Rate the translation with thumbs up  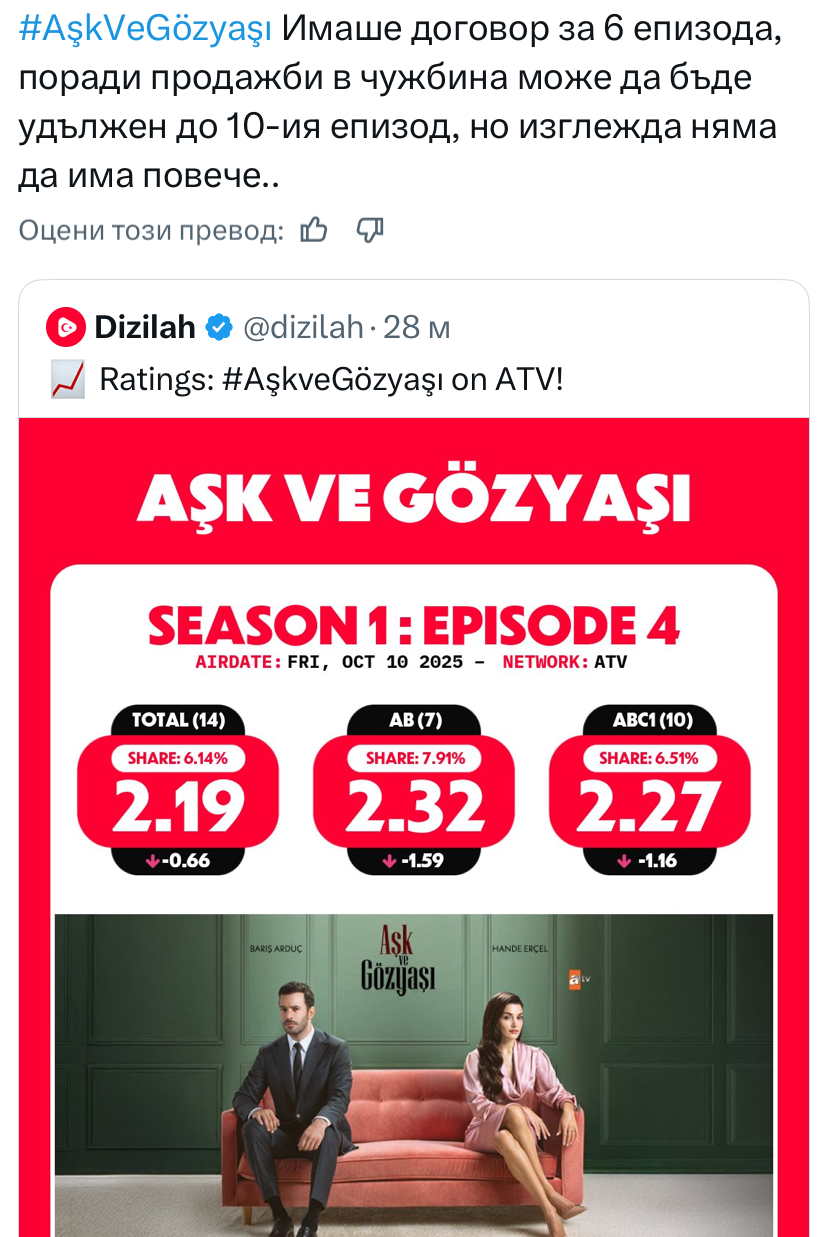pyautogui.click(x=314, y=231)
